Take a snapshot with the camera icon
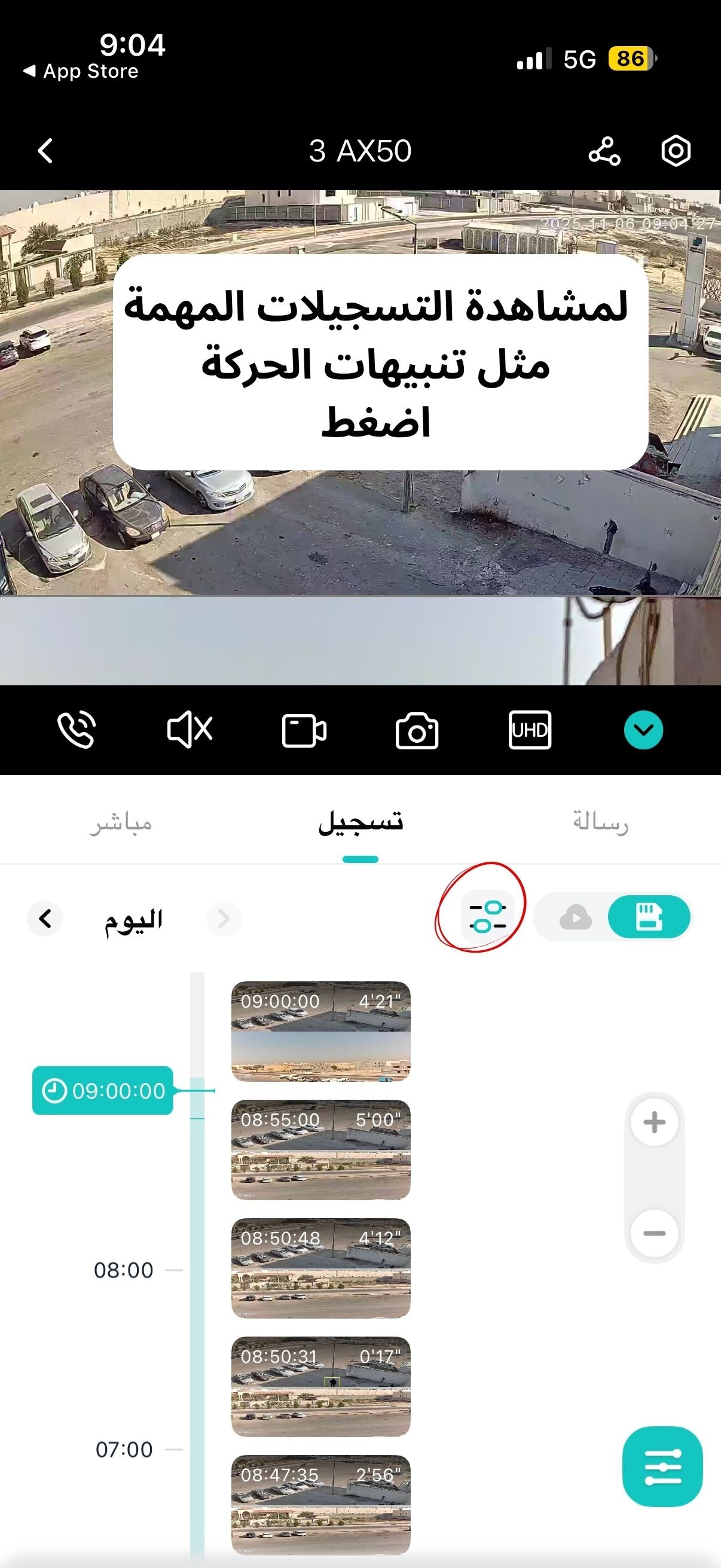The height and width of the screenshot is (1568, 721). point(417,730)
